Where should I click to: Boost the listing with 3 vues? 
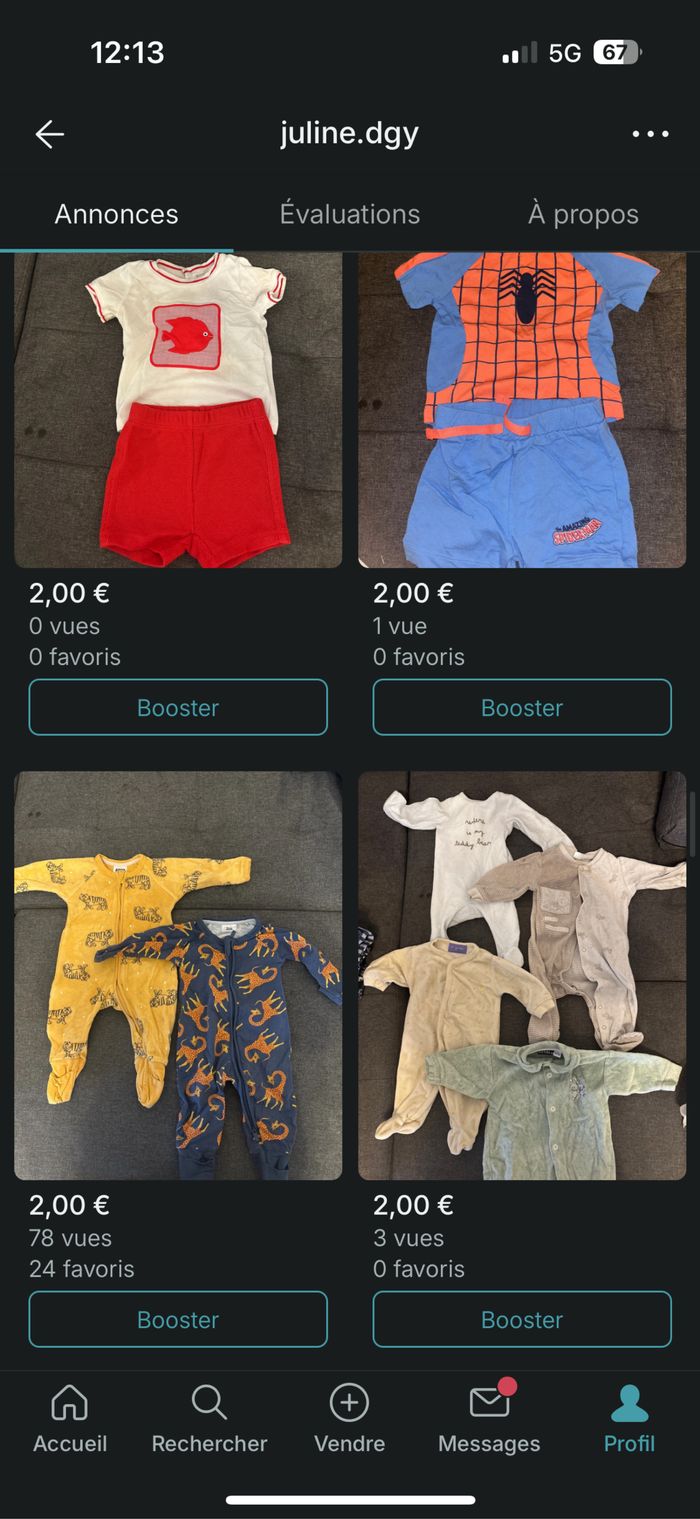(x=522, y=1319)
